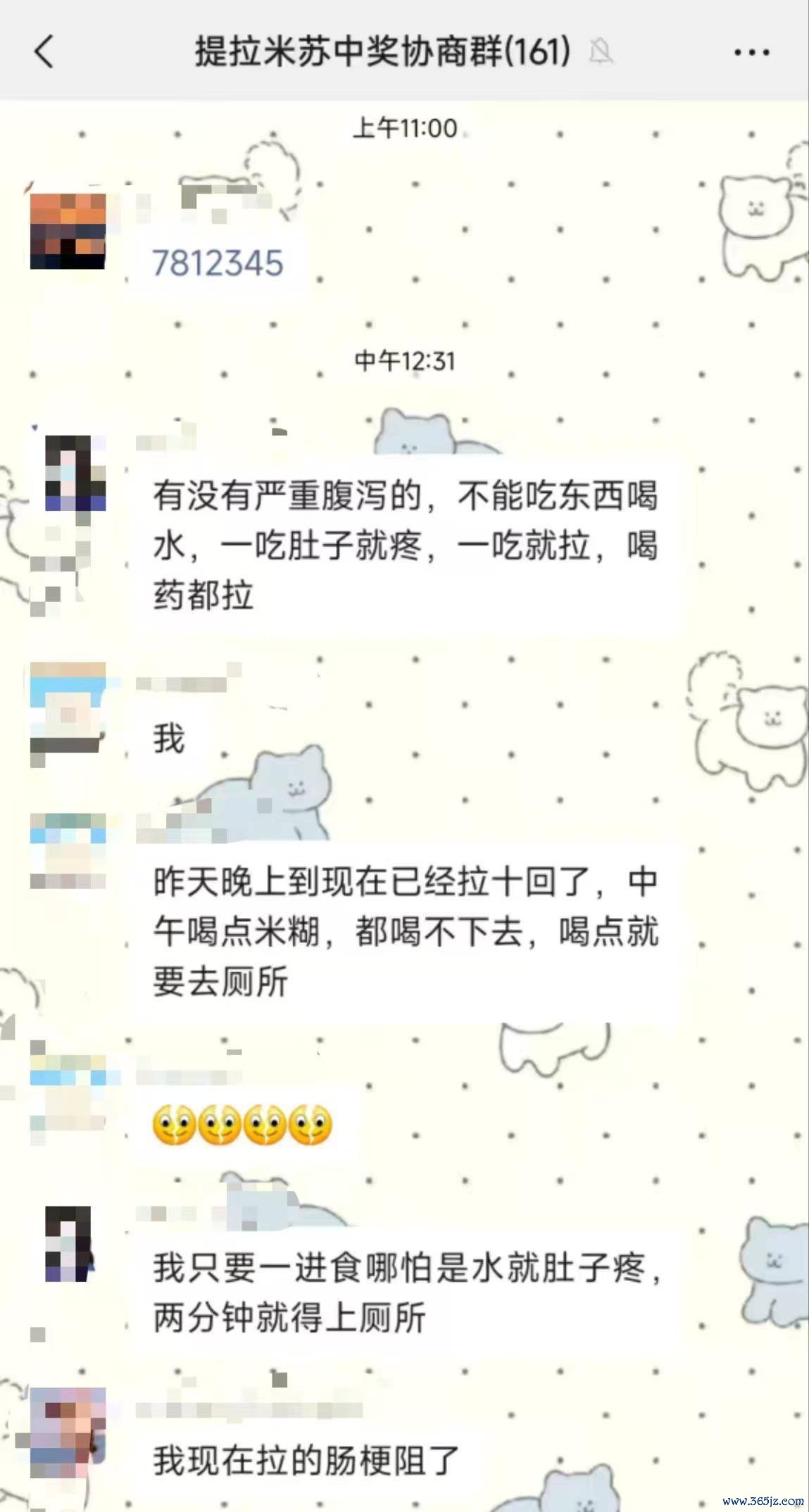Tap the 7812345 number link
This screenshot has width=809, height=1512.
(218, 263)
